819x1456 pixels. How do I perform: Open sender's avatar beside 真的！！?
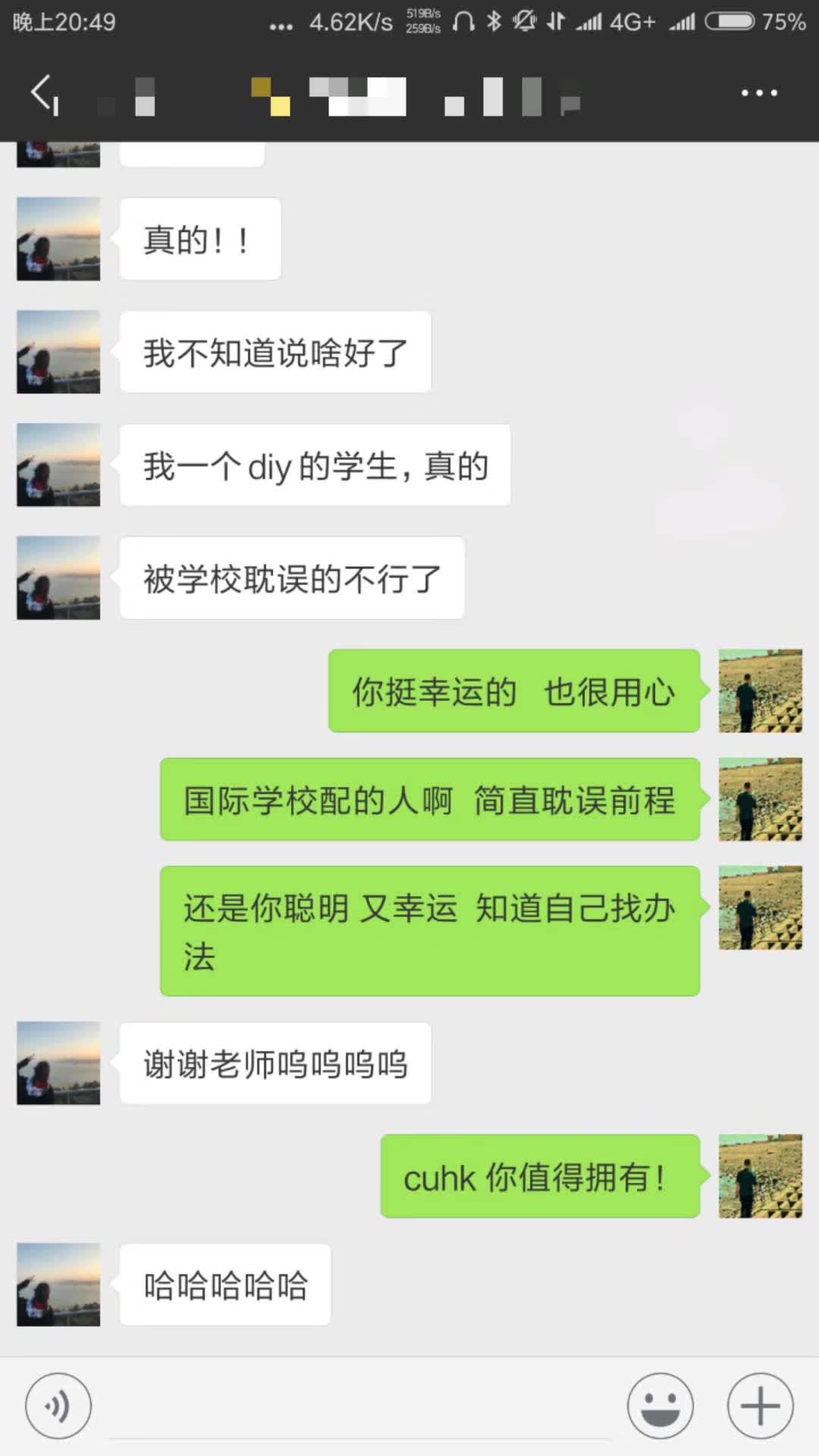pos(58,239)
